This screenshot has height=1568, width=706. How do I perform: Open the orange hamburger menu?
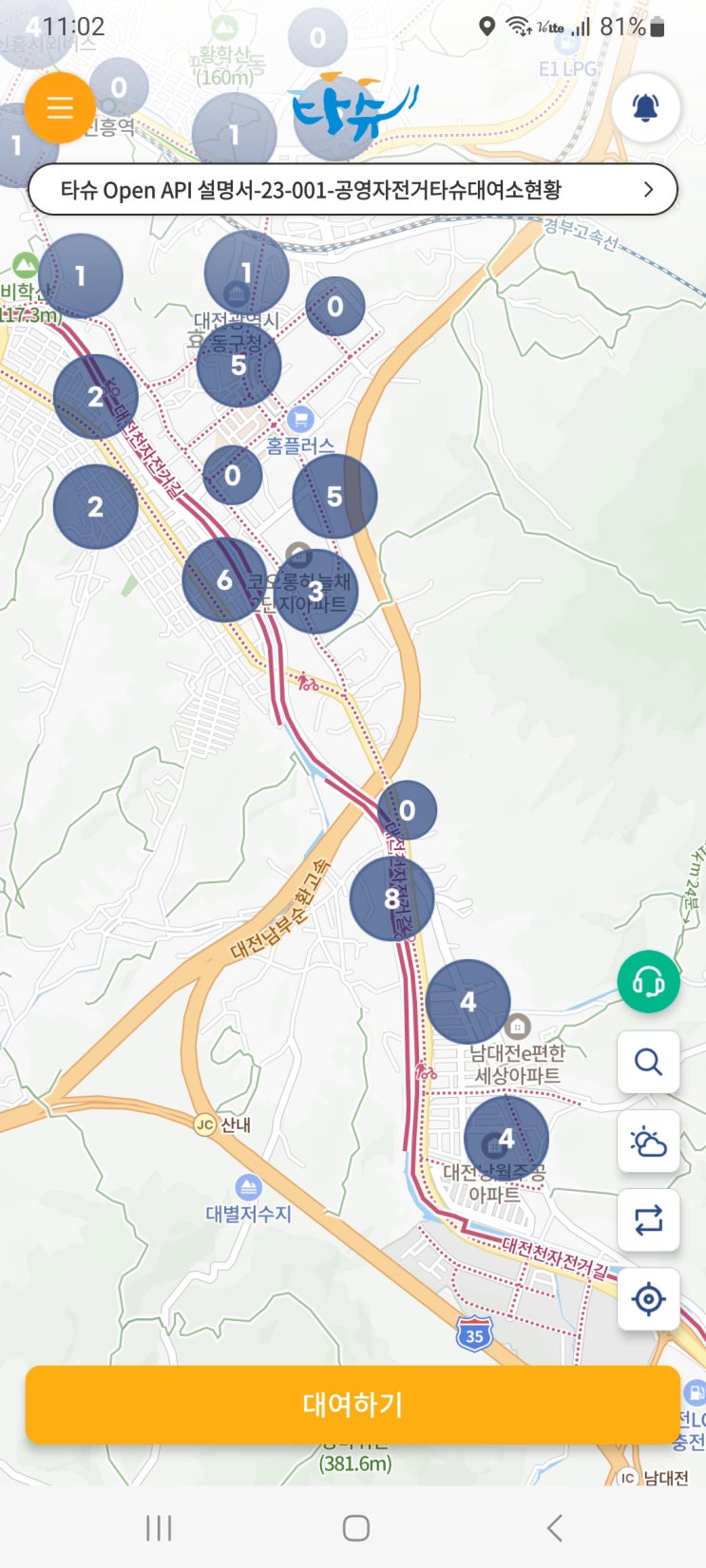tap(60, 107)
